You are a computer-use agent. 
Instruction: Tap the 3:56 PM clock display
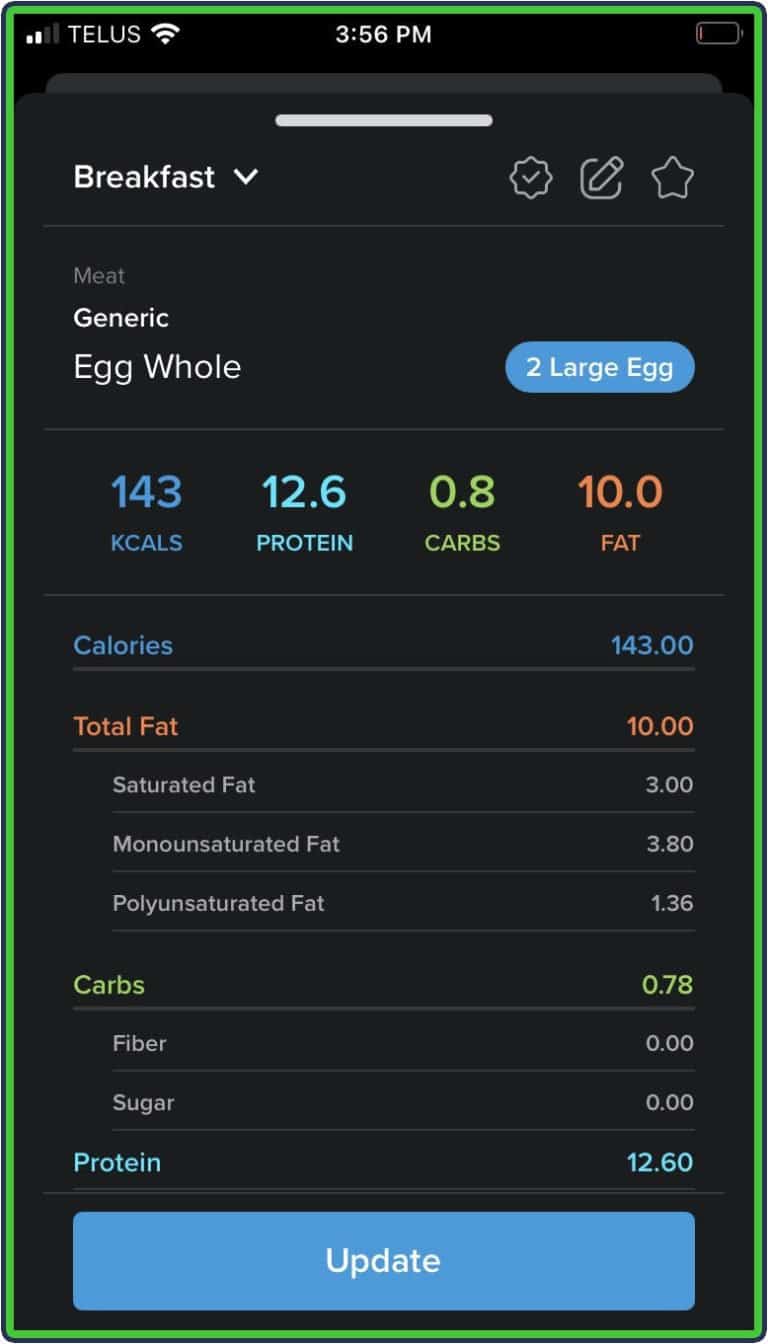[383, 33]
